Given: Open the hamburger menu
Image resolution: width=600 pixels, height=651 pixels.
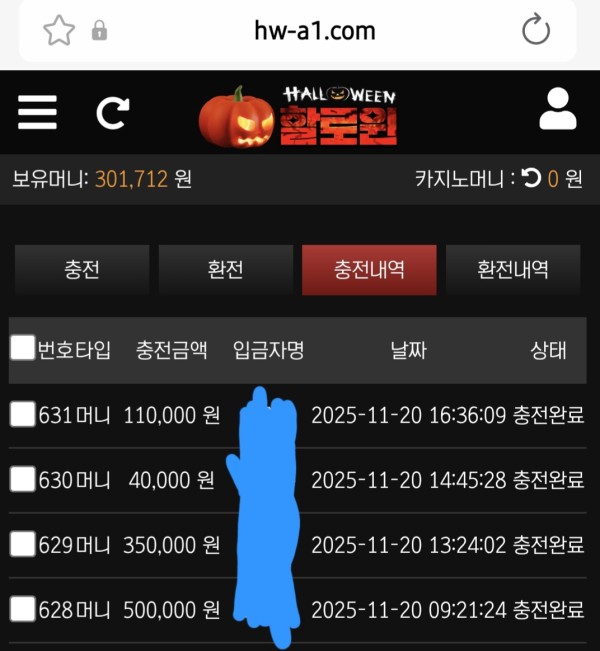Looking at the screenshot, I should point(37,113).
